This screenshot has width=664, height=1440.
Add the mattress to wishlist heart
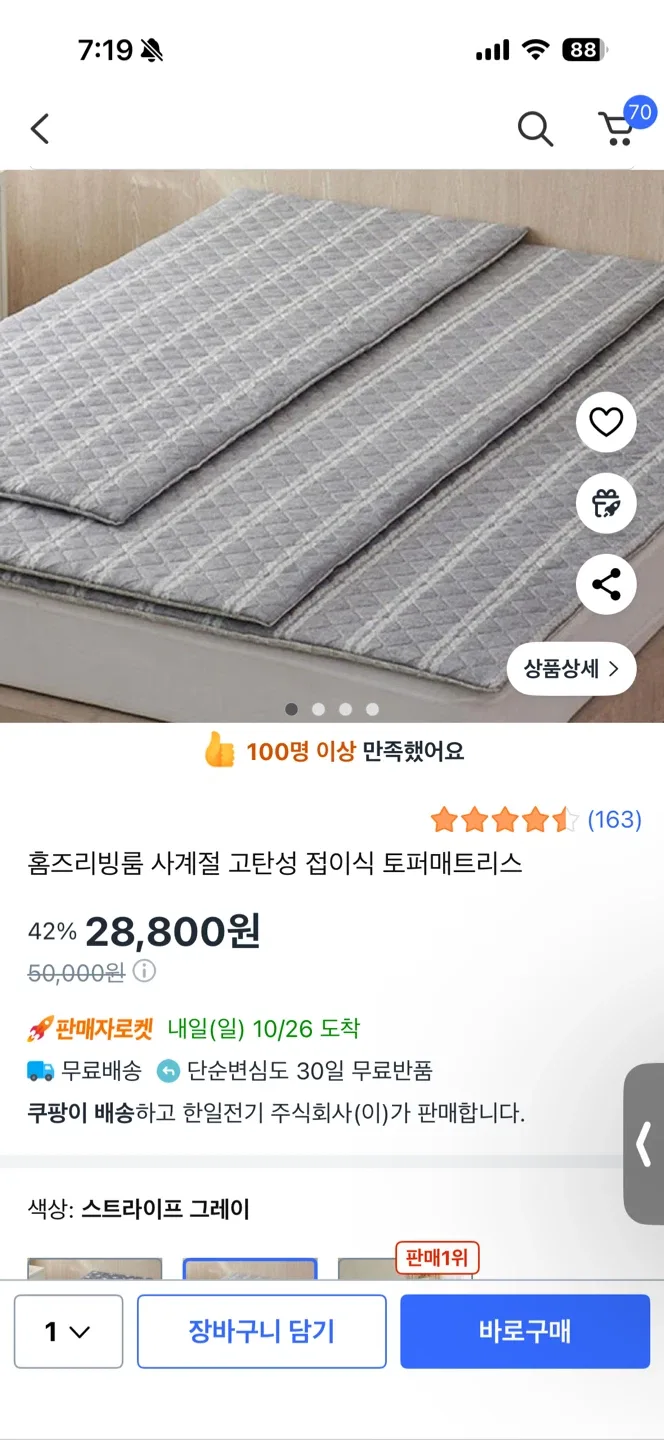pos(606,423)
